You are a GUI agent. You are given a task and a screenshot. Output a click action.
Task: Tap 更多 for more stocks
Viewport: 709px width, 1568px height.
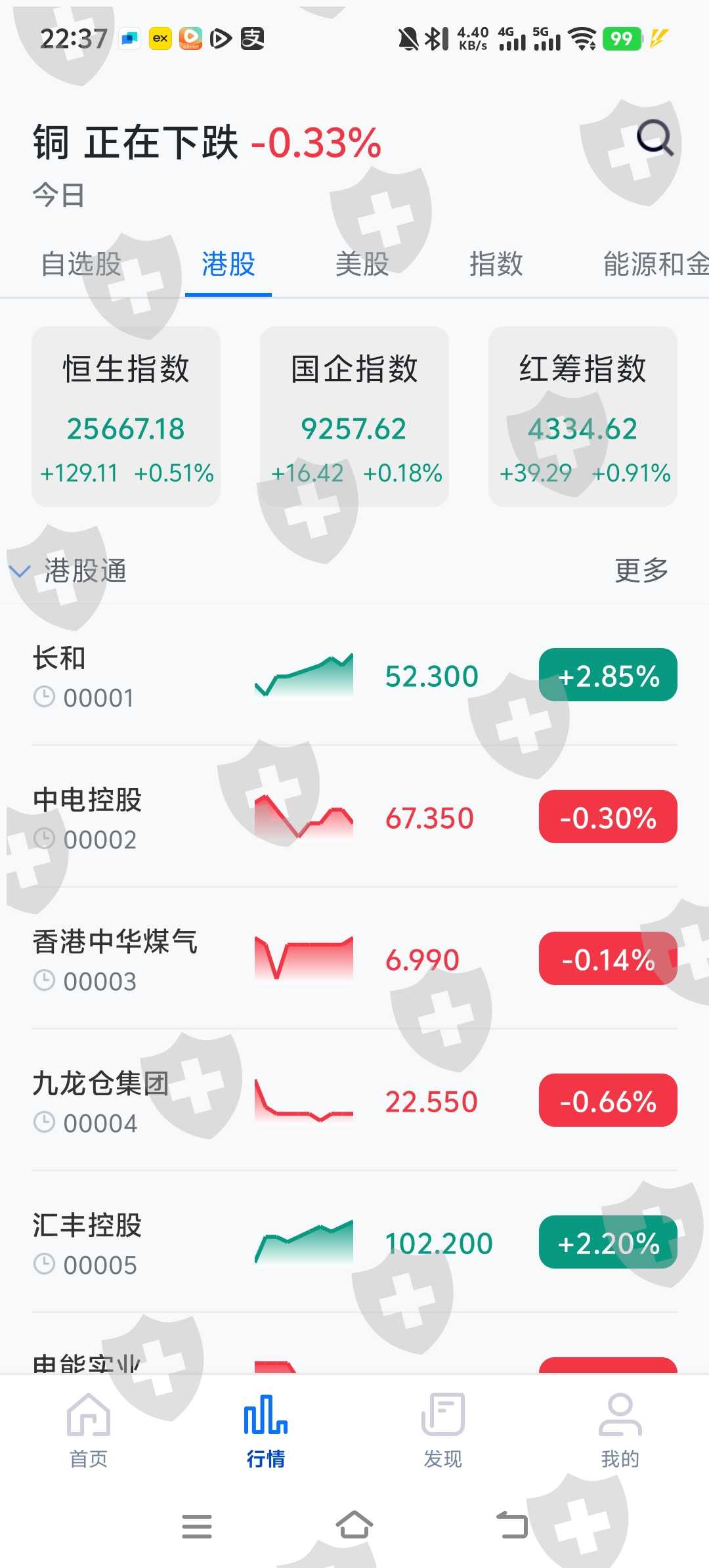[641, 571]
